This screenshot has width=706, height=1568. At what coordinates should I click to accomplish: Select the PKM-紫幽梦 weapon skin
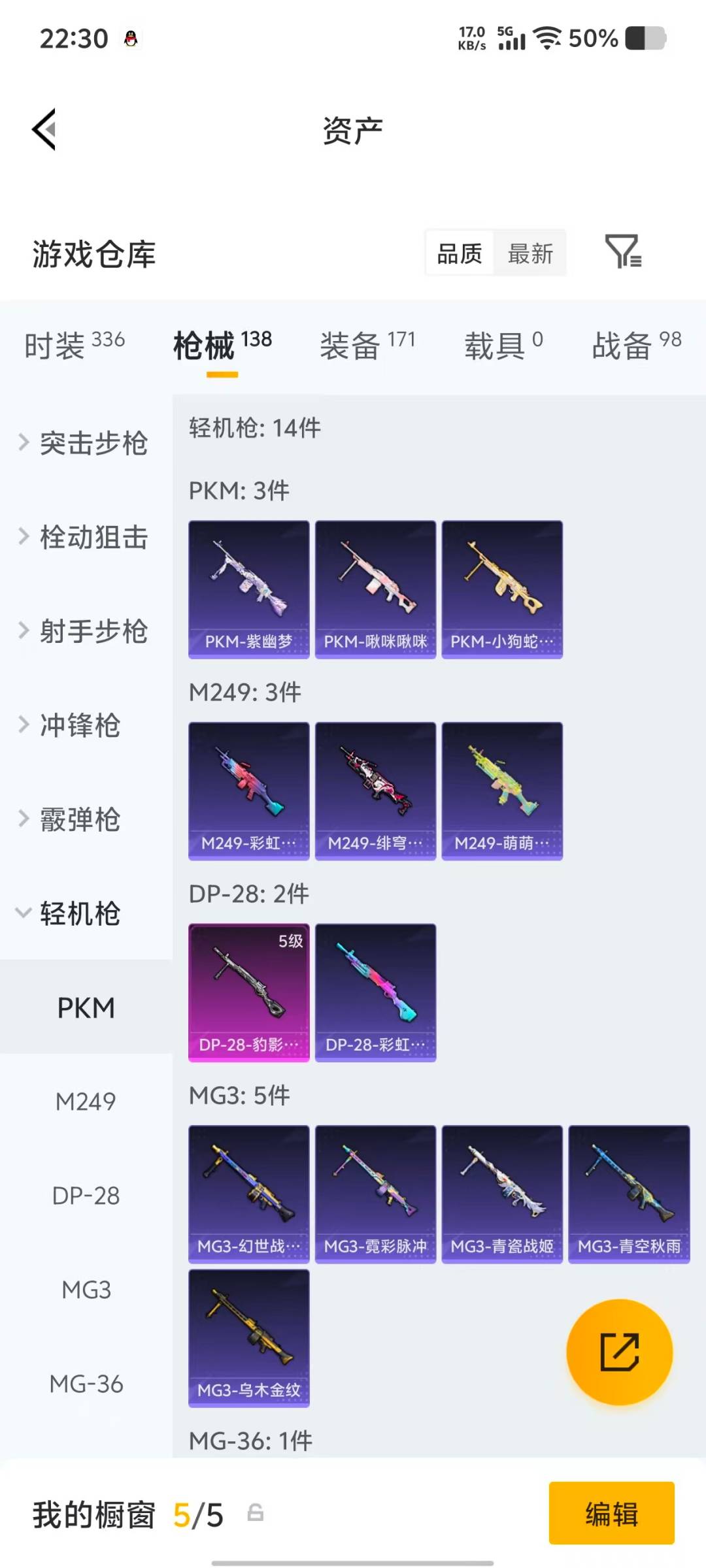(x=248, y=587)
